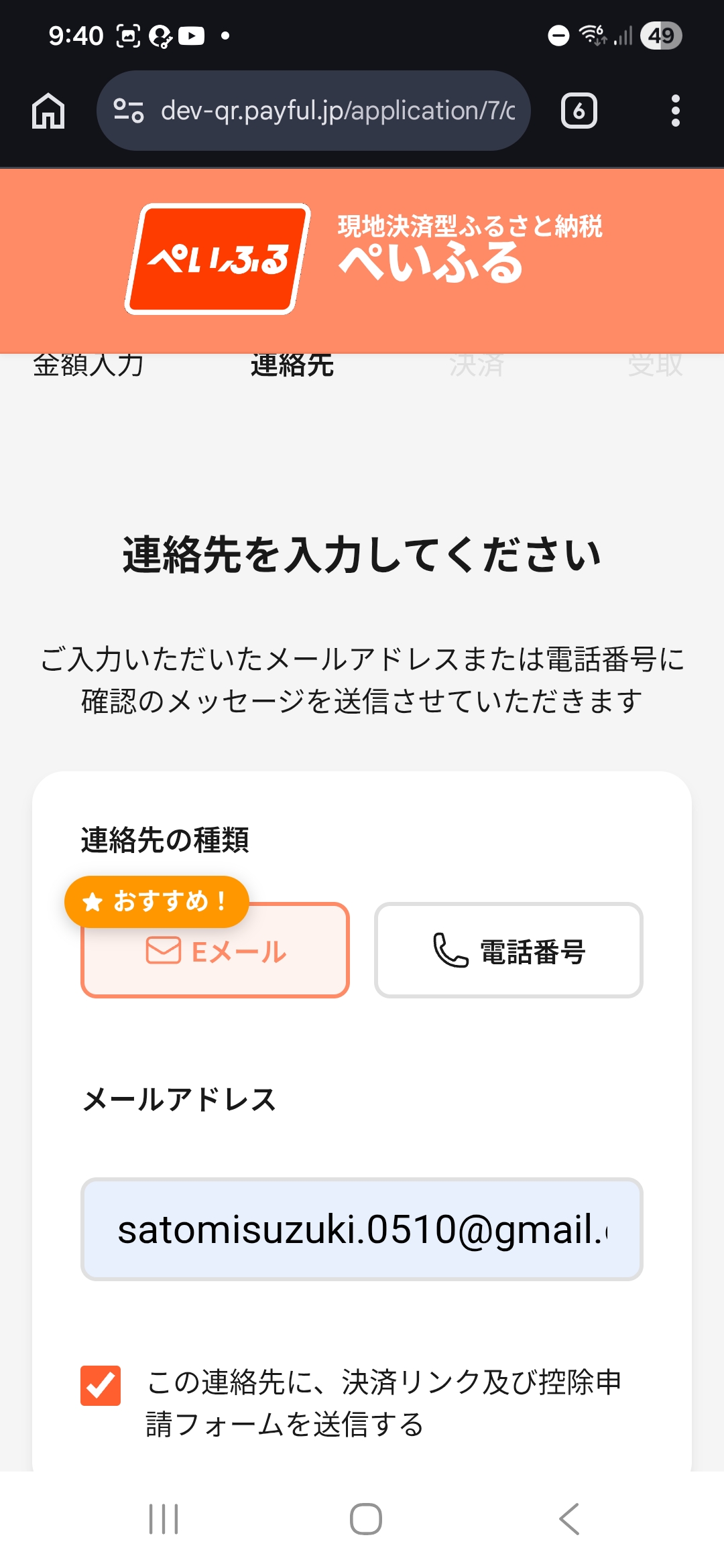Open the browser overflow menu

click(x=677, y=111)
